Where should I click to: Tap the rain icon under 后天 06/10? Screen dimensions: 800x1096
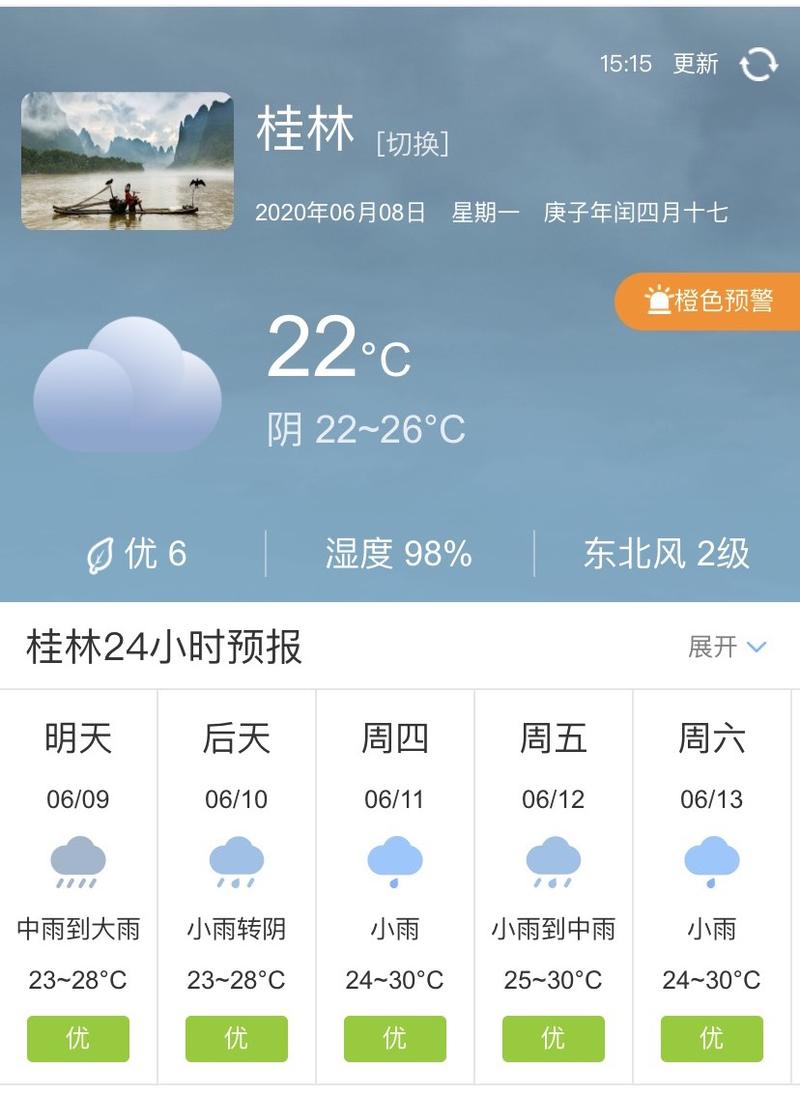237,859
